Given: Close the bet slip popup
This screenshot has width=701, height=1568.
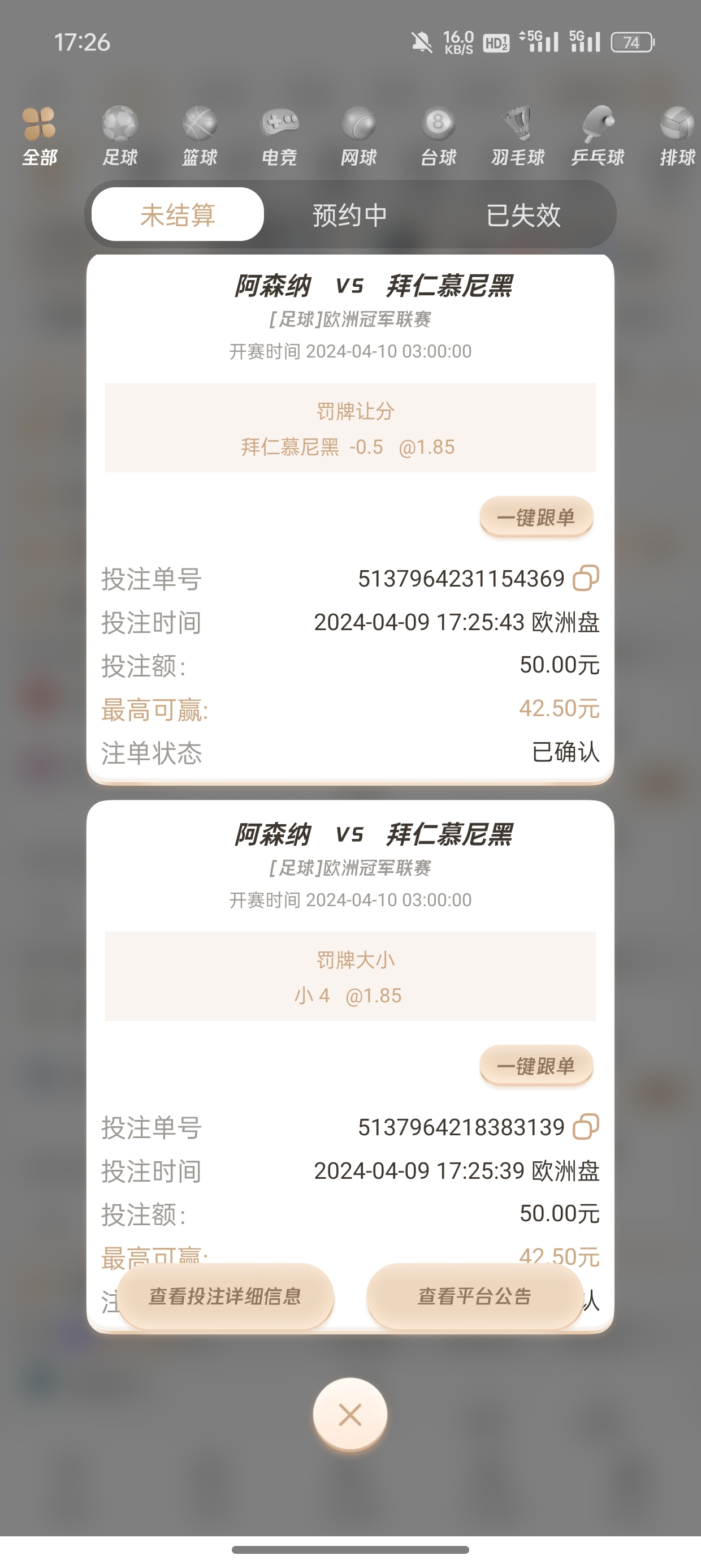Looking at the screenshot, I should pos(350,1415).
